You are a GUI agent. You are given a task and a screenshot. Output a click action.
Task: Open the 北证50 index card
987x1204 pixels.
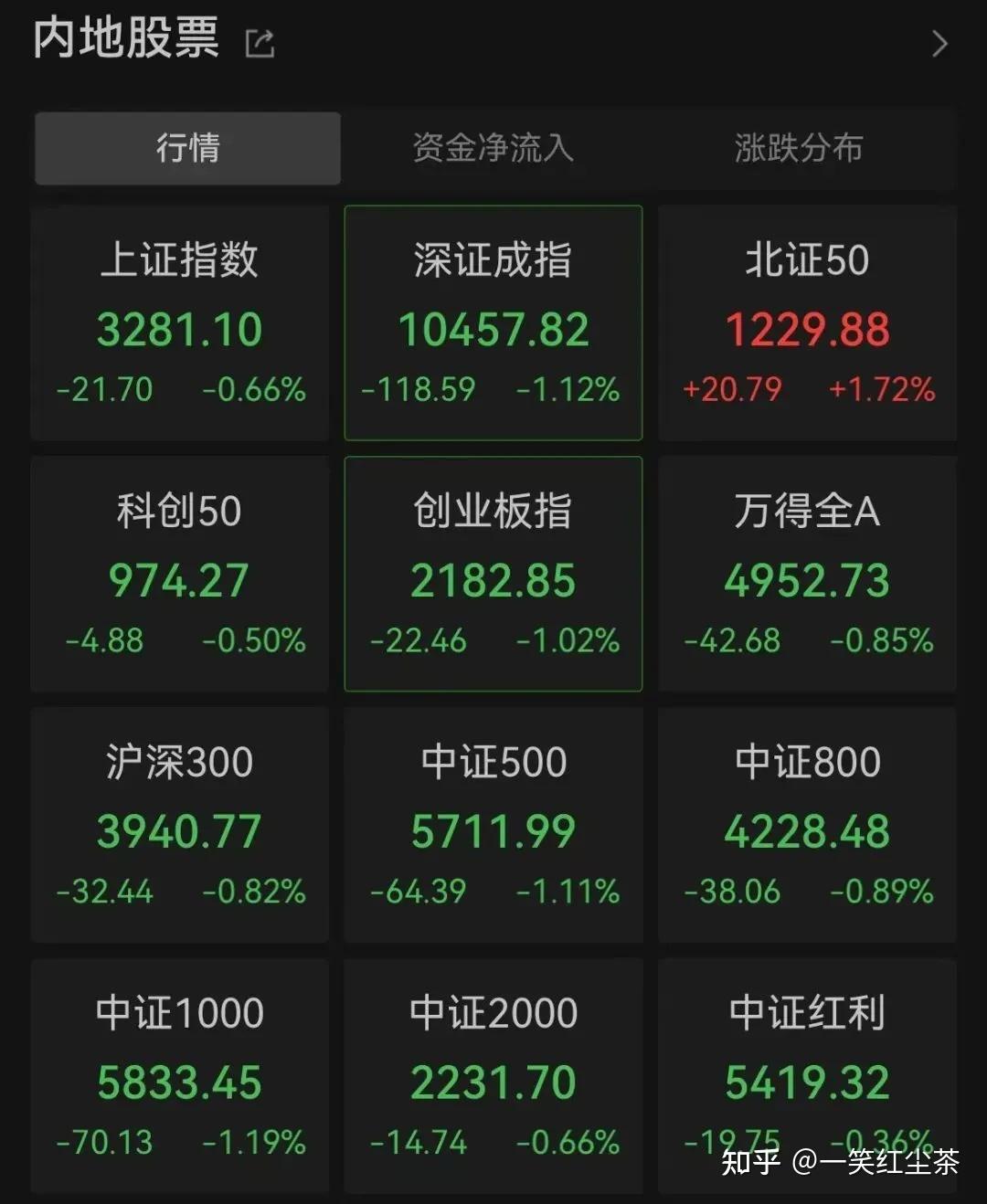point(807,324)
